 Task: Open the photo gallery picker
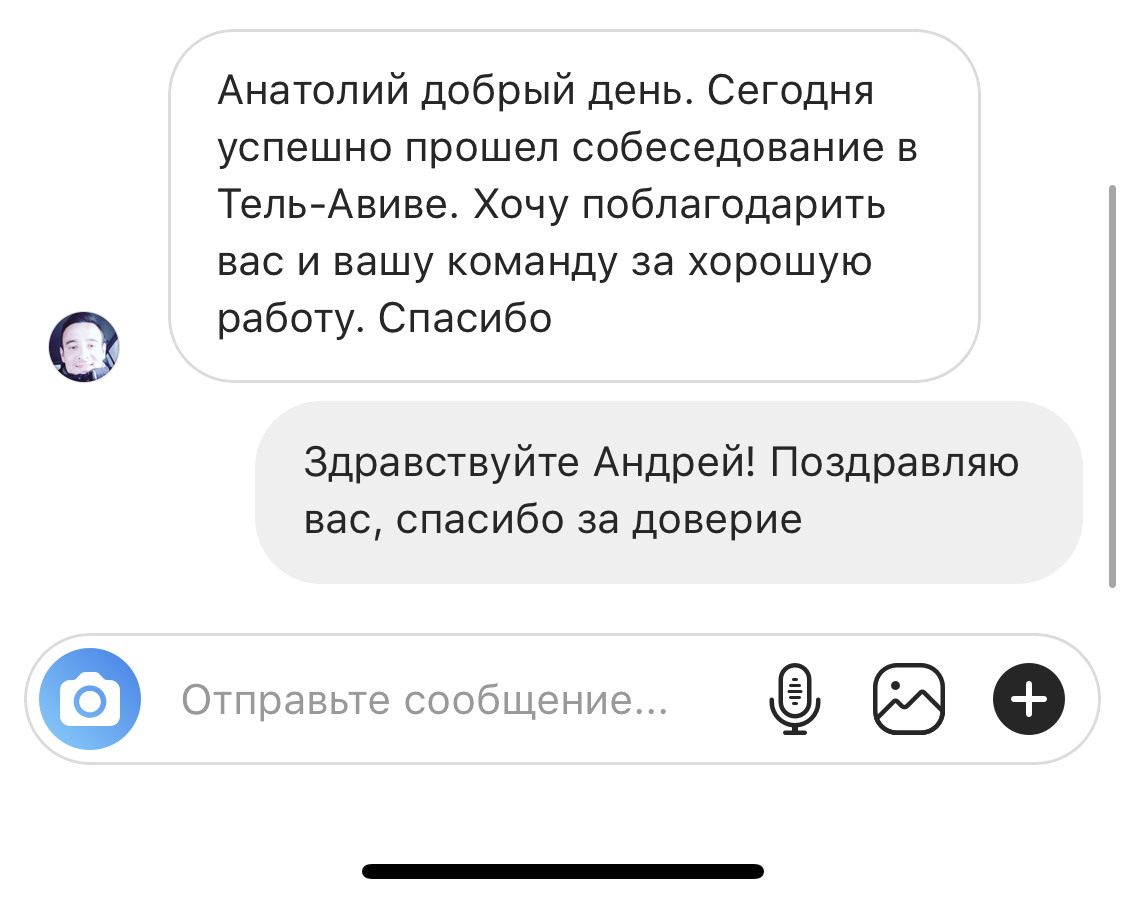click(909, 700)
